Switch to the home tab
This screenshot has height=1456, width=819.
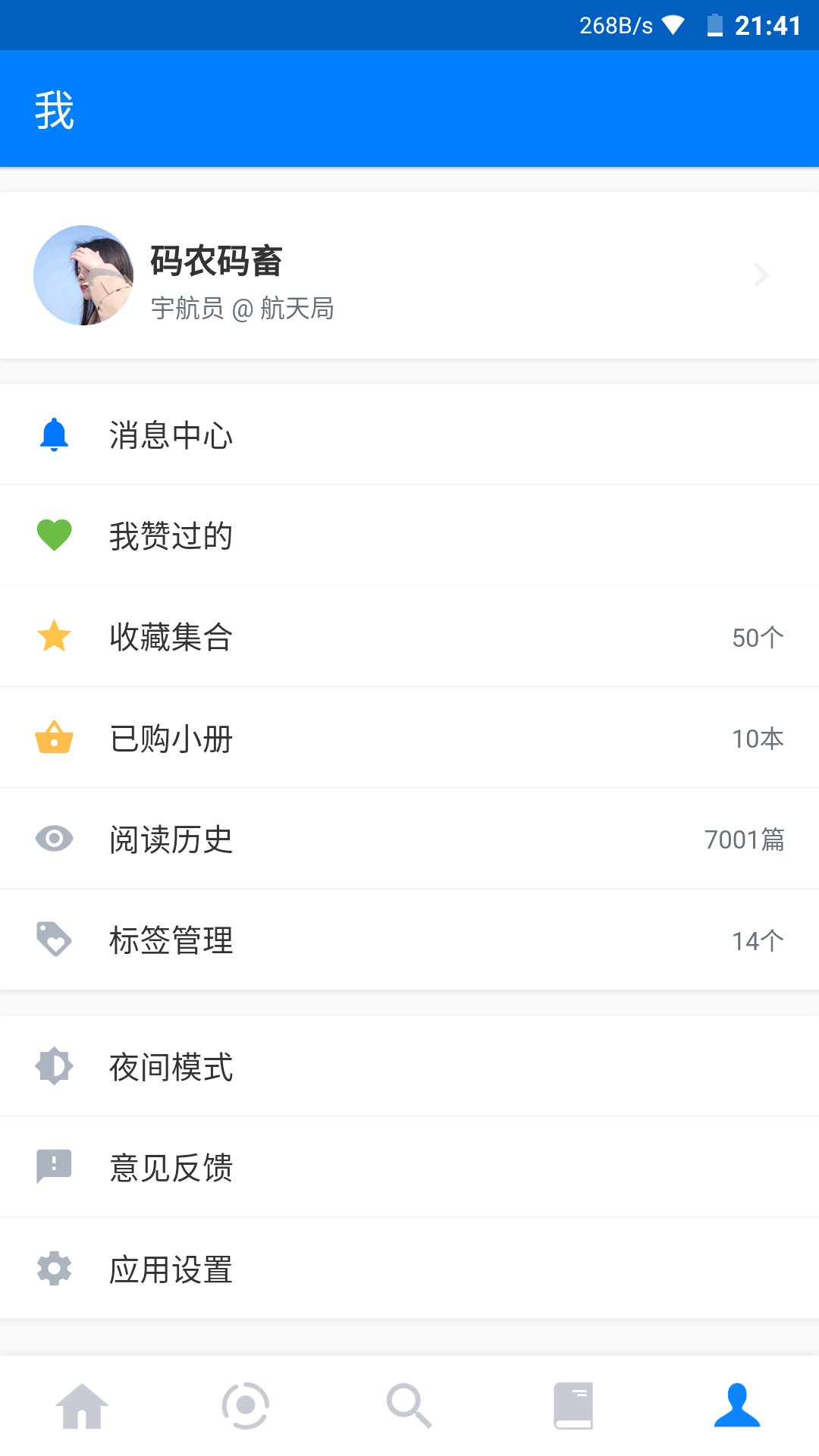[82, 1406]
